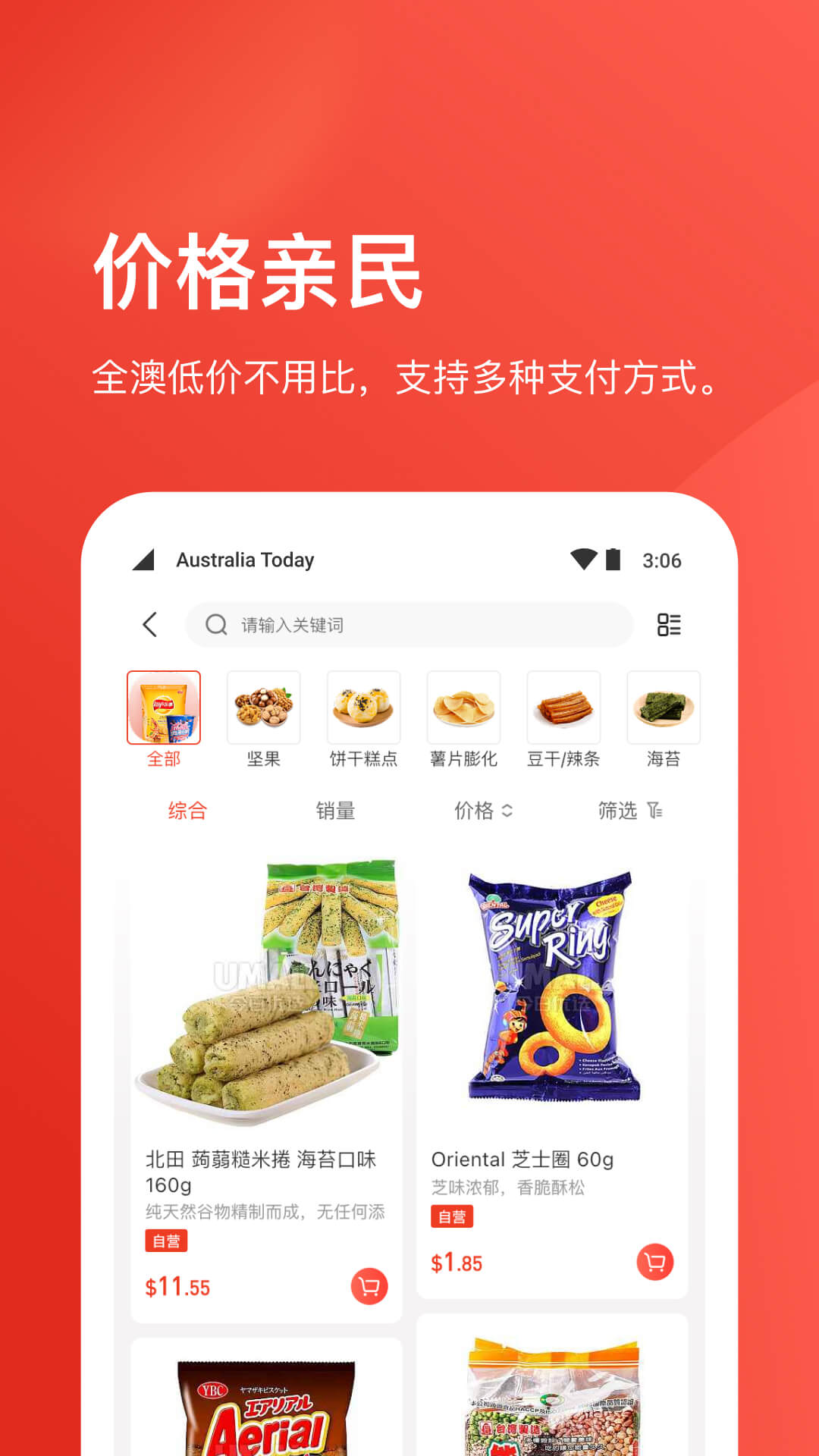
Task: Select the 坚果 nuts category icon
Action: (x=263, y=708)
